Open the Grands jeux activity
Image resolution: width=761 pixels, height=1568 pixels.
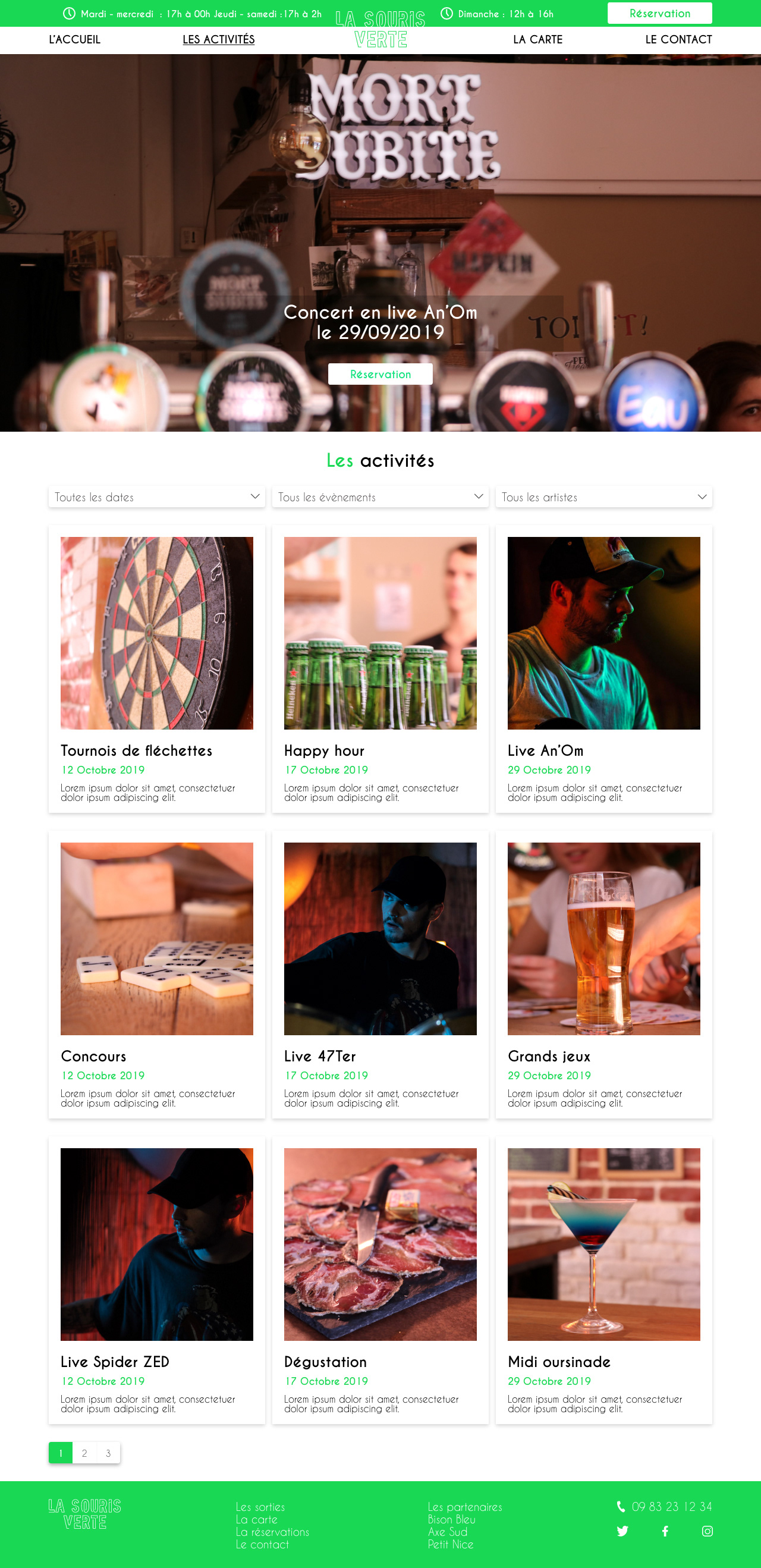(x=603, y=974)
